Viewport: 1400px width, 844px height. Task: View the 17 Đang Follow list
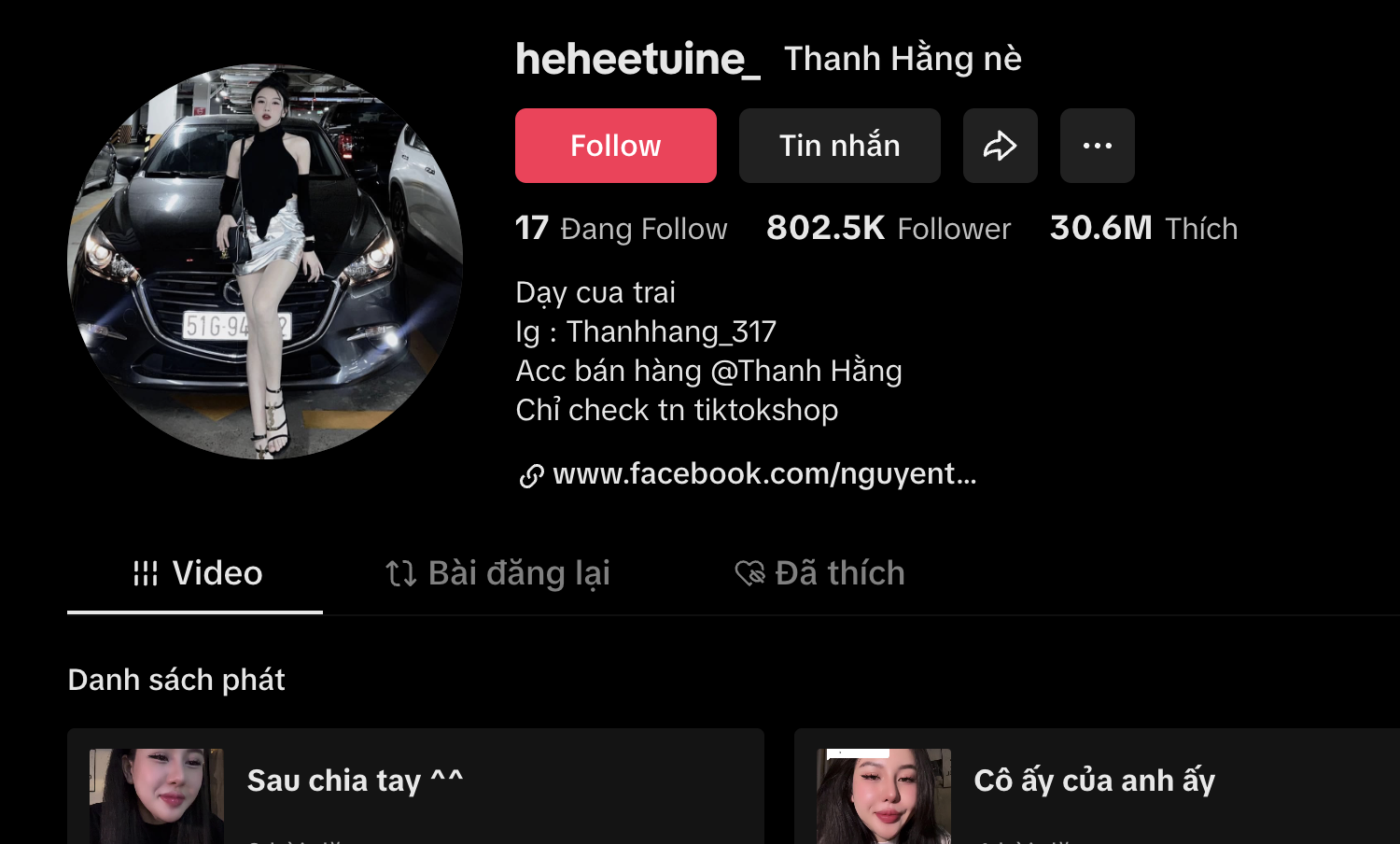pos(621,229)
